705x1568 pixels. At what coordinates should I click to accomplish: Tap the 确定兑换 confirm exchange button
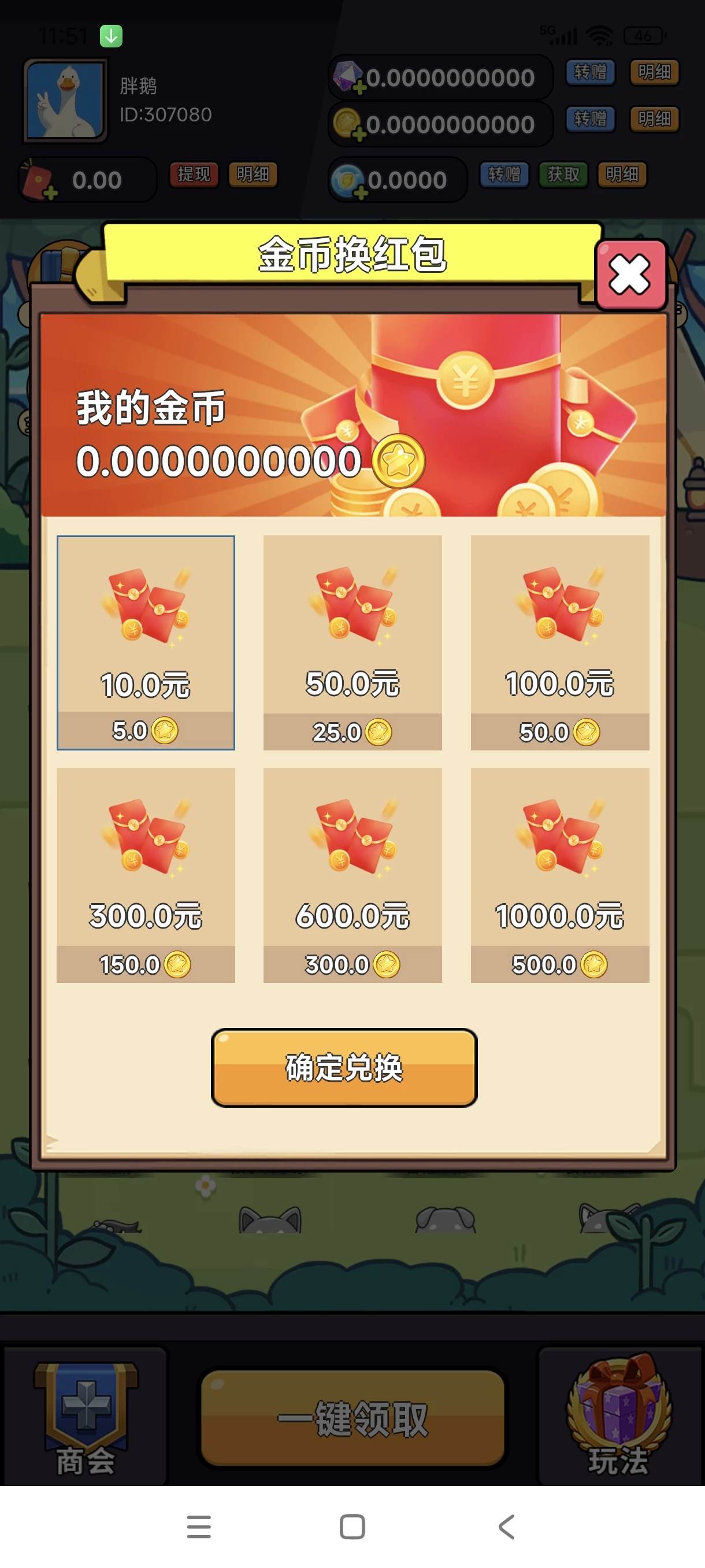coord(344,1067)
